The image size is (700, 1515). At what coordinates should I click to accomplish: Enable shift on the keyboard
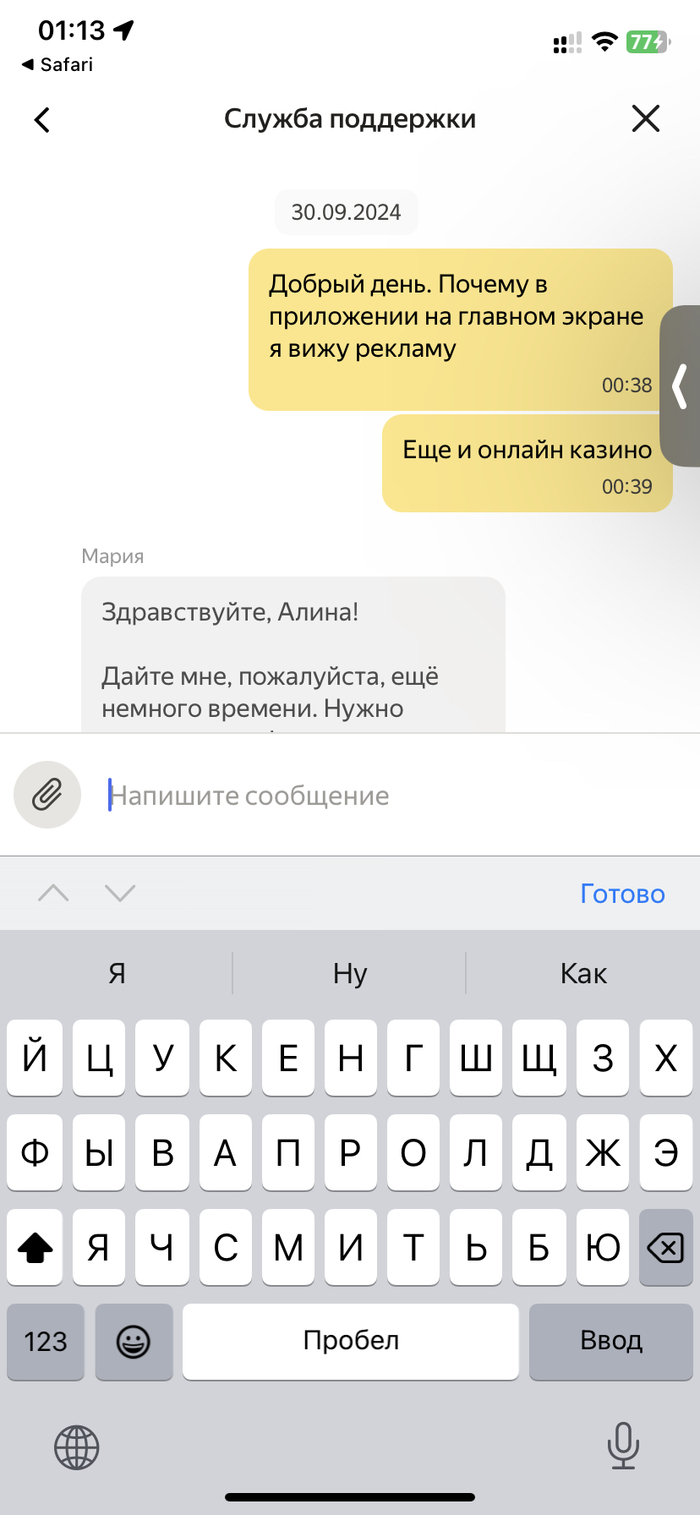(36, 1247)
